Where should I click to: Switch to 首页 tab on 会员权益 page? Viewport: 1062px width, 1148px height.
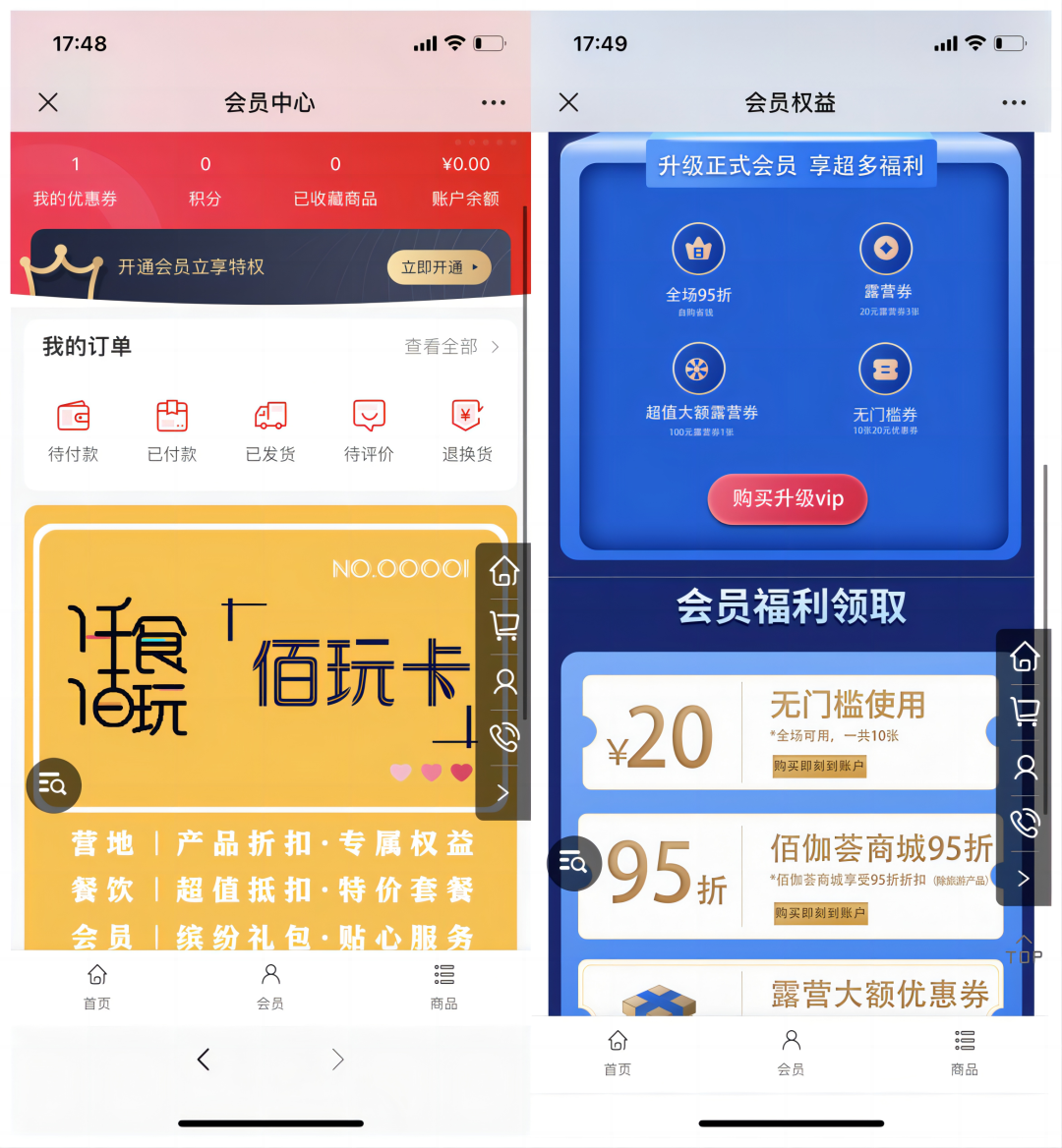click(x=618, y=1052)
